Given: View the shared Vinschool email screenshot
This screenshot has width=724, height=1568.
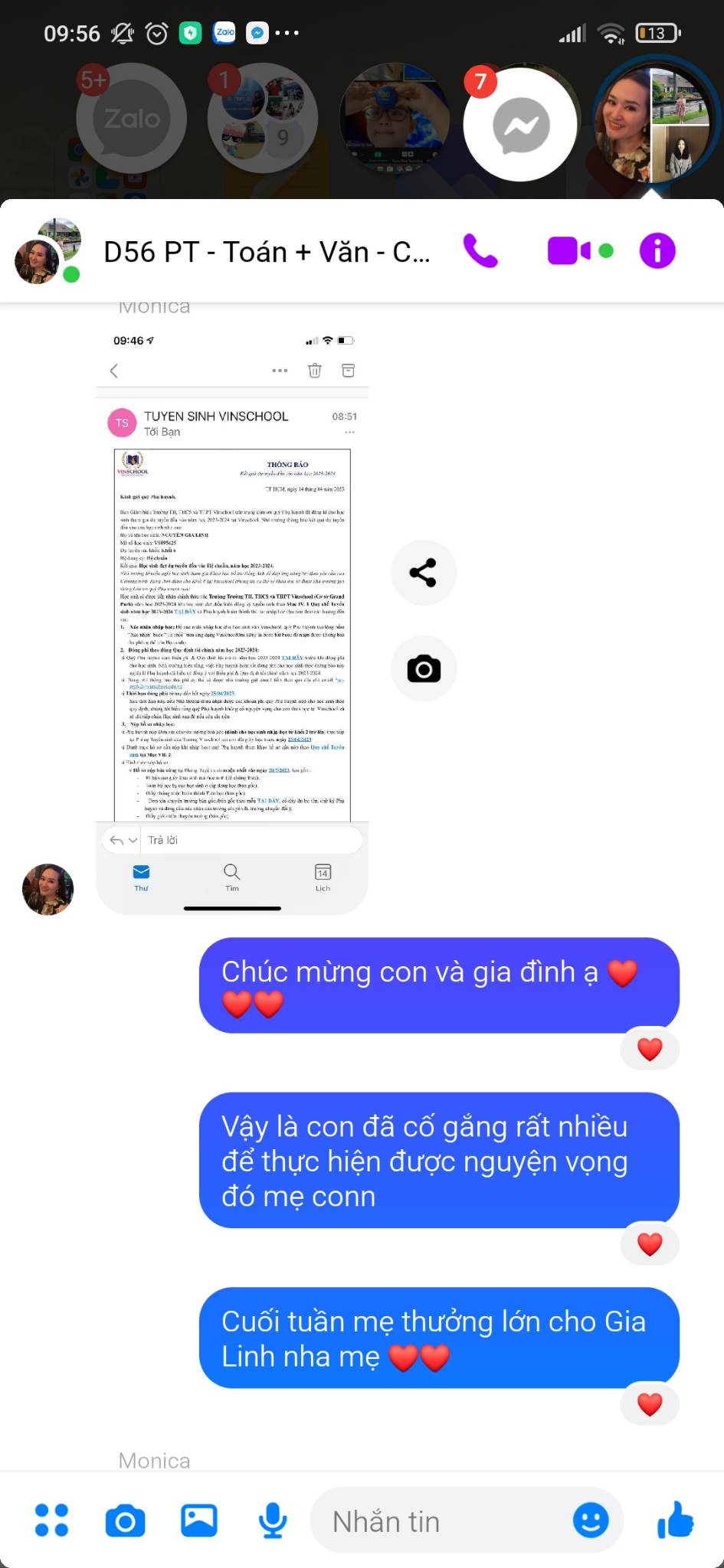Looking at the screenshot, I should pos(232,612).
